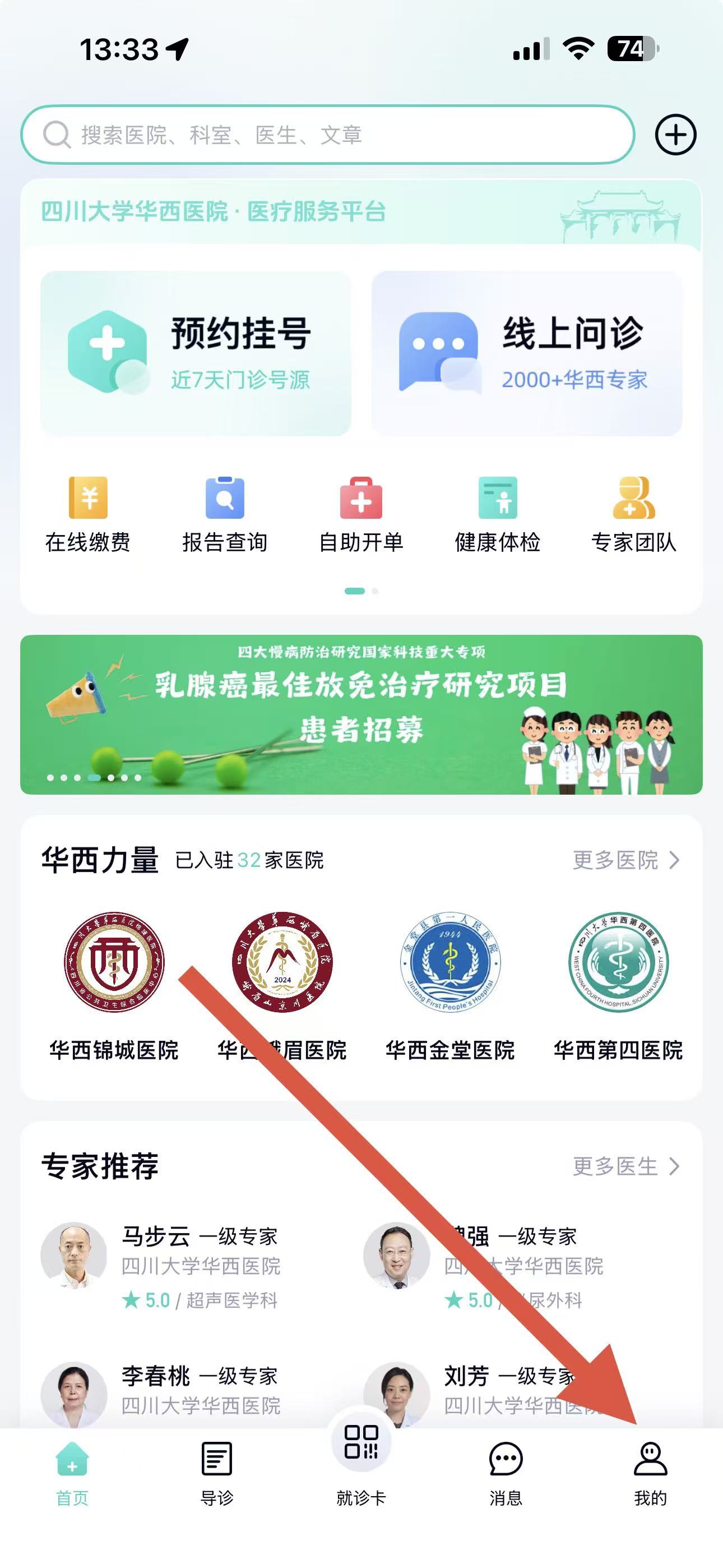Open 在线缴费 online payment

point(88,514)
